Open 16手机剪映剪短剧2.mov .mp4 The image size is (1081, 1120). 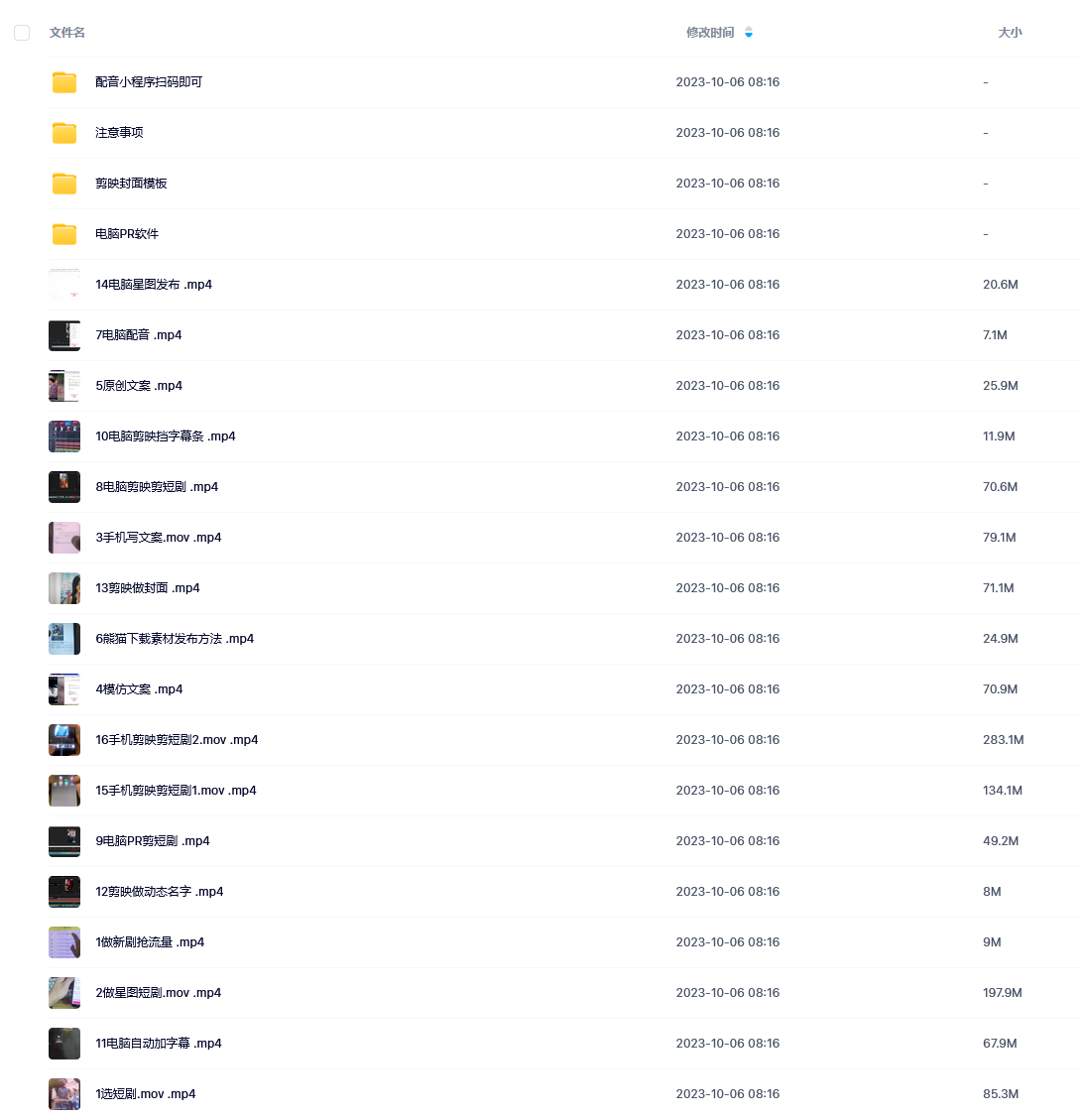(x=177, y=740)
